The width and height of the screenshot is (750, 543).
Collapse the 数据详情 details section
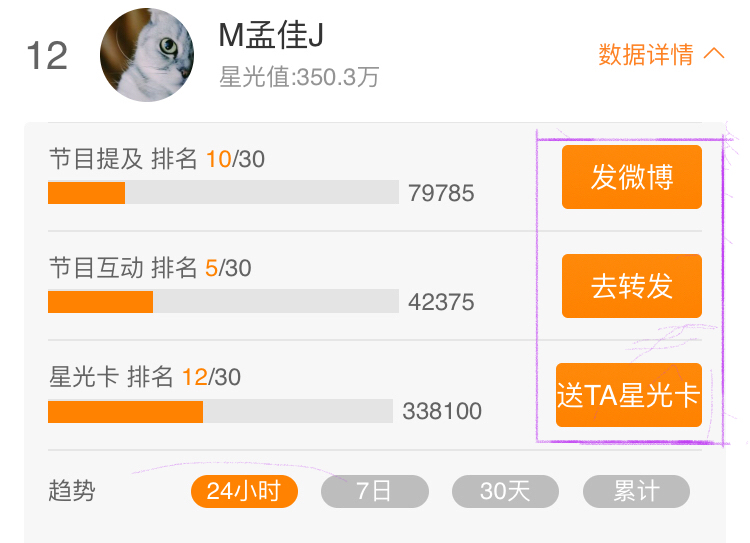661,54
